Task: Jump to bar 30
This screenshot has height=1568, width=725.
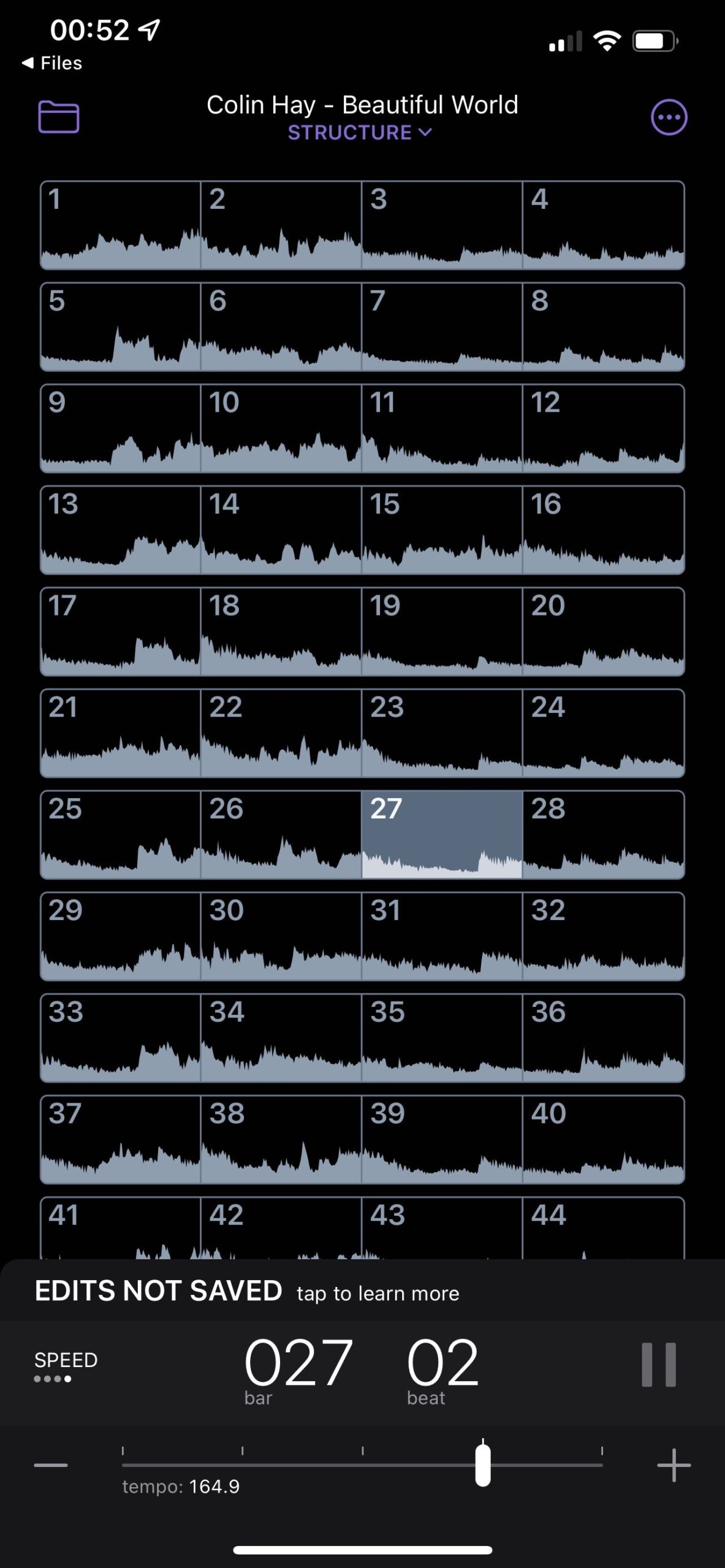Action: tap(281, 937)
